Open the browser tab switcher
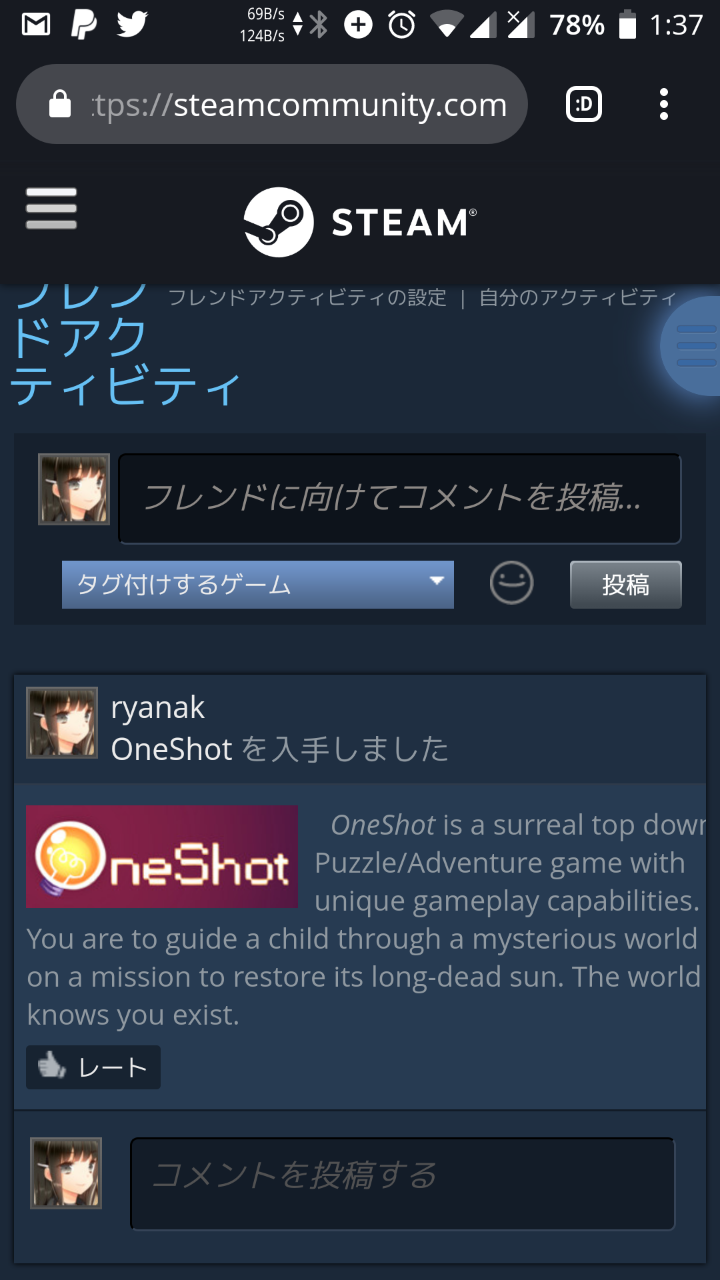Image resolution: width=720 pixels, height=1280 pixels. coord(584,104)
